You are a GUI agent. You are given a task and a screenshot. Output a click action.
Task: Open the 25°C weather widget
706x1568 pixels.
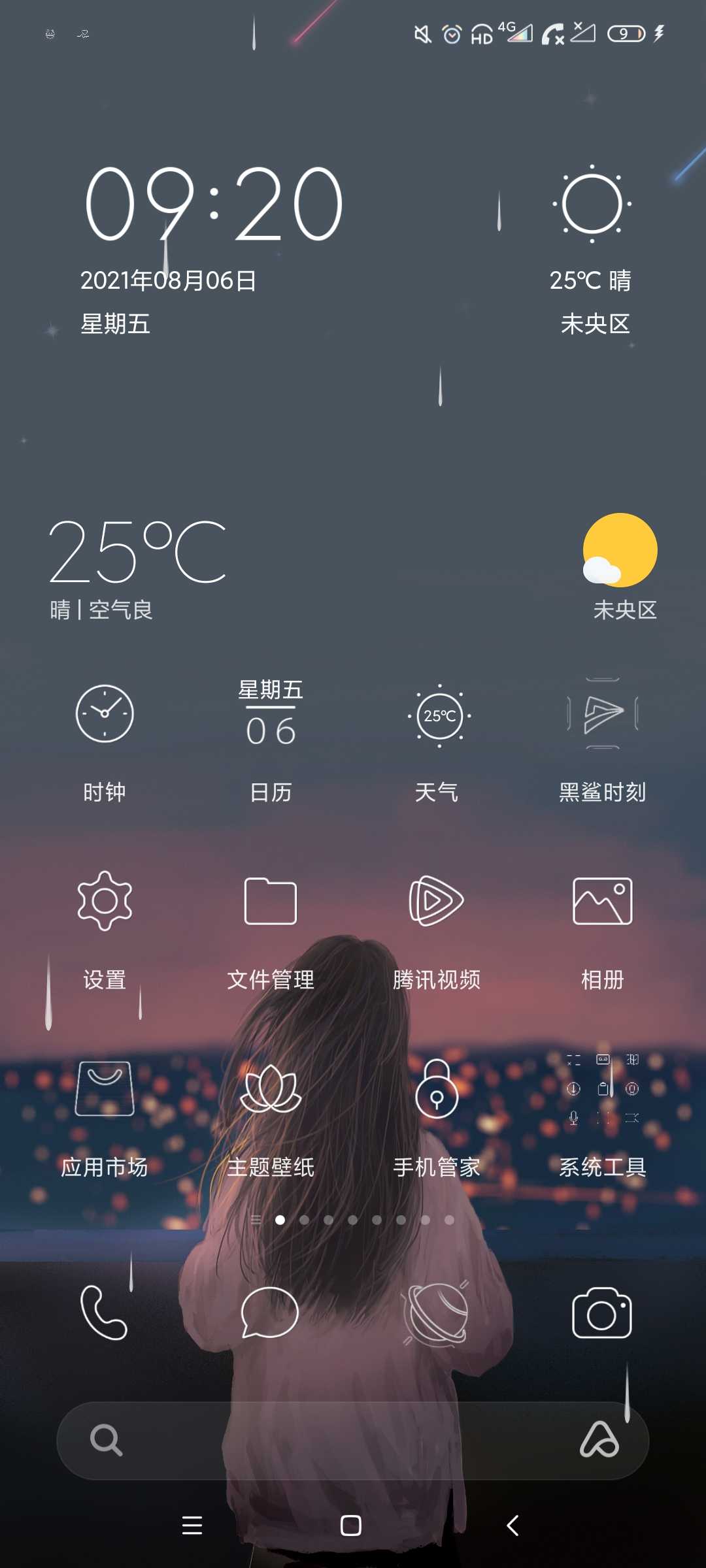(137, 567)
